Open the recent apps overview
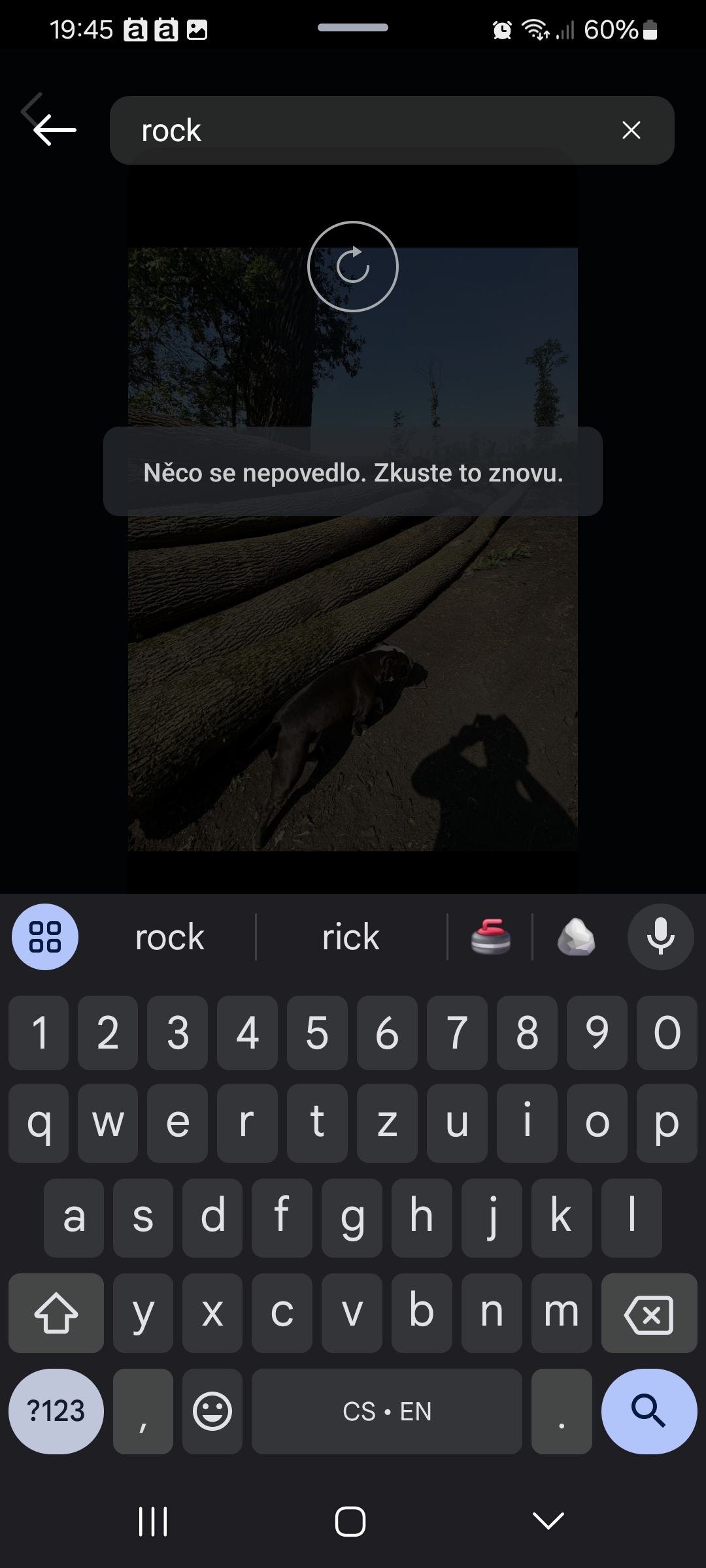The width and height of the screenshot is (706, 1568). [154, 1521]
